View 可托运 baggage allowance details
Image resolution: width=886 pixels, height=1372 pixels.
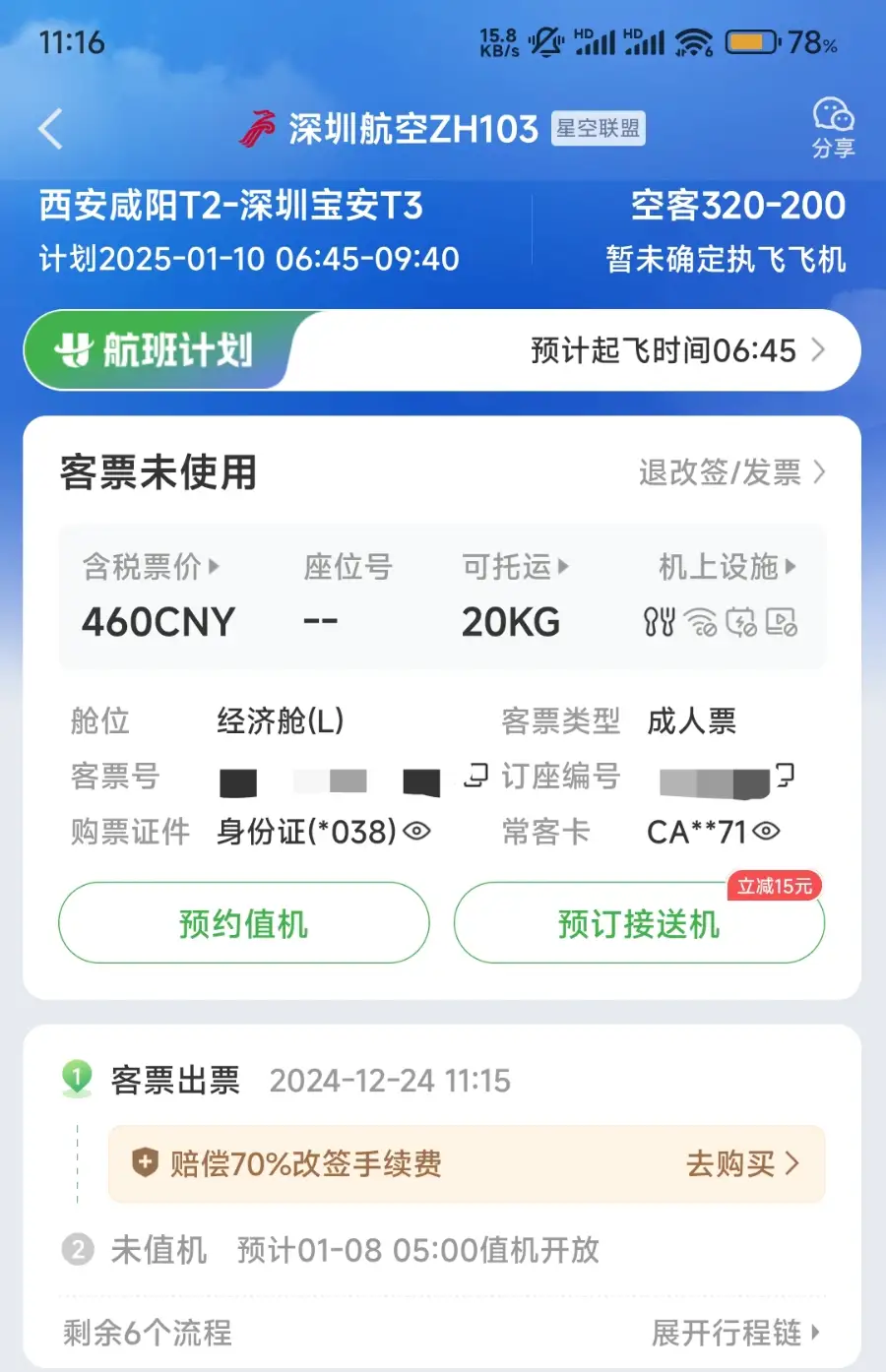515,567
